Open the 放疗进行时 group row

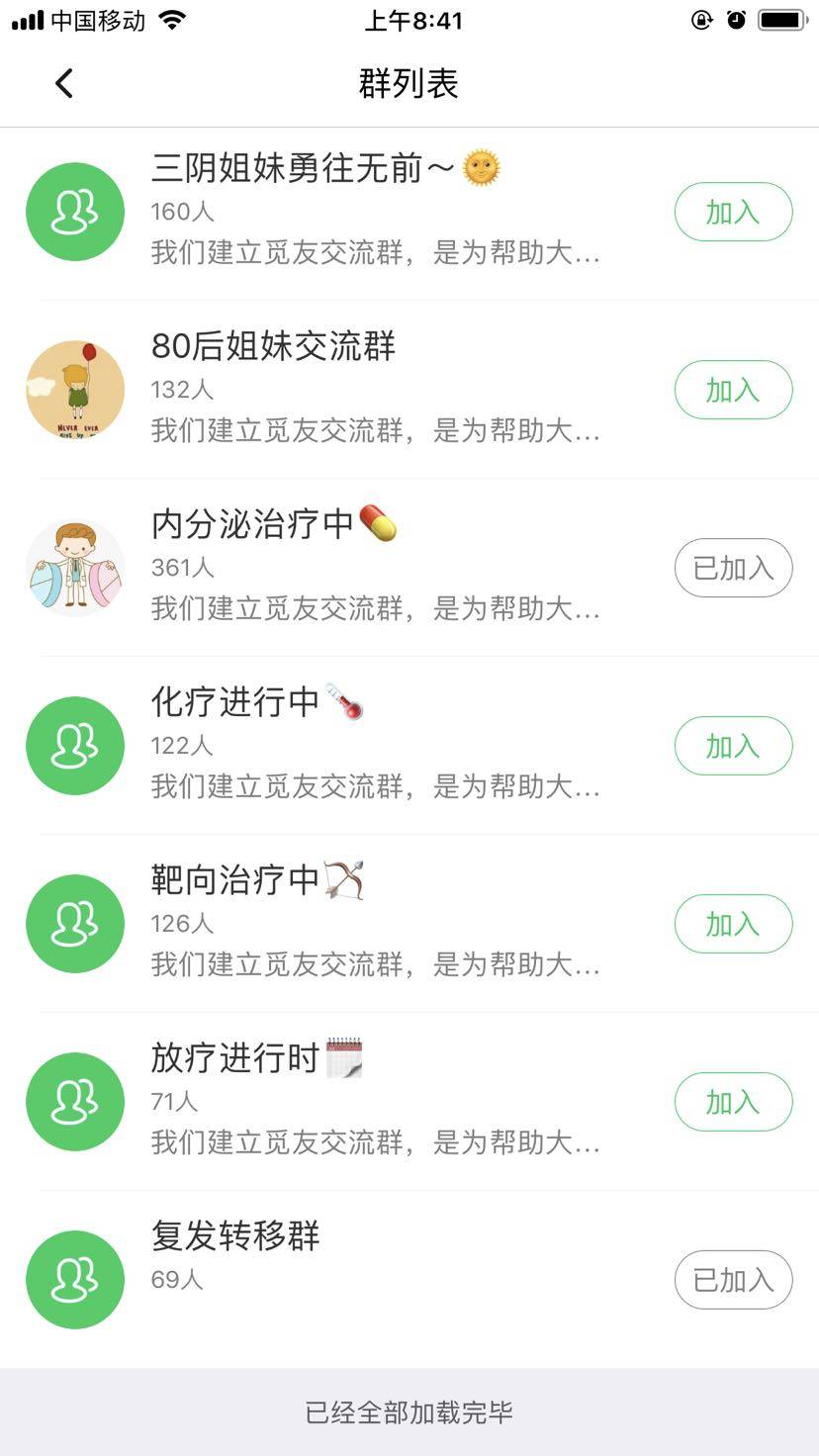click(376, 1102)
